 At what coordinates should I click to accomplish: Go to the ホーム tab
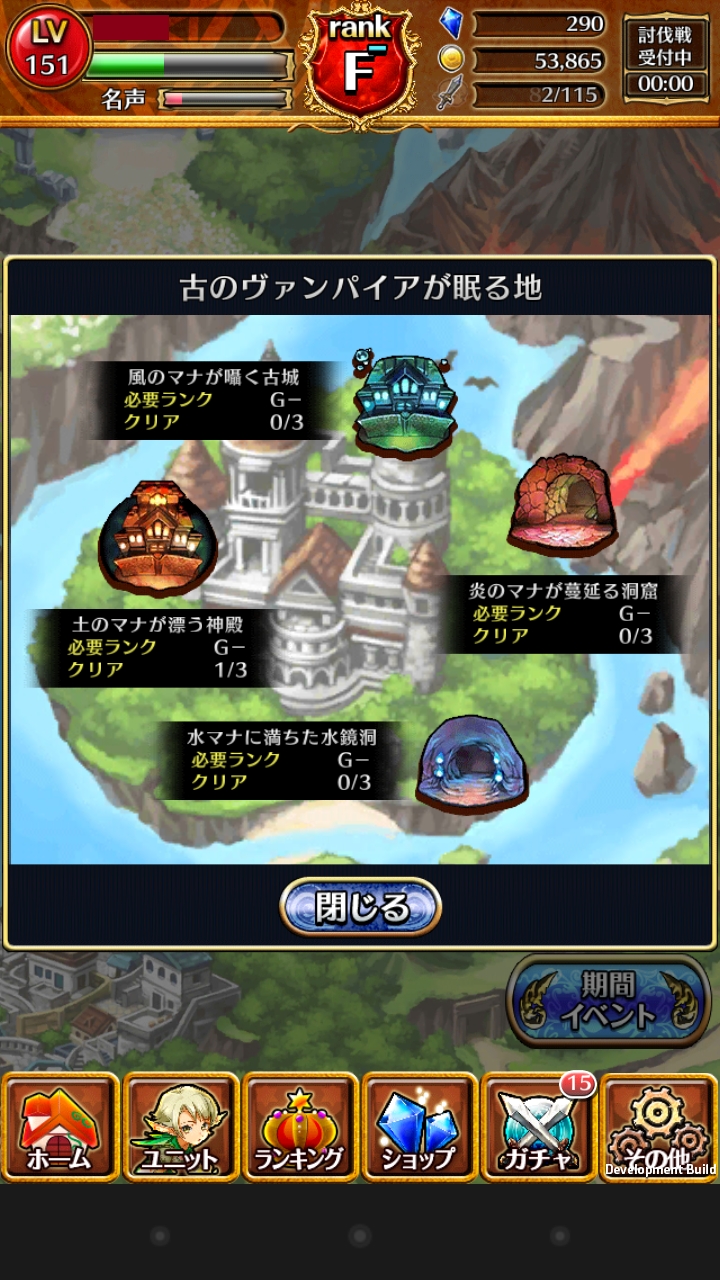click(60, 1127)
